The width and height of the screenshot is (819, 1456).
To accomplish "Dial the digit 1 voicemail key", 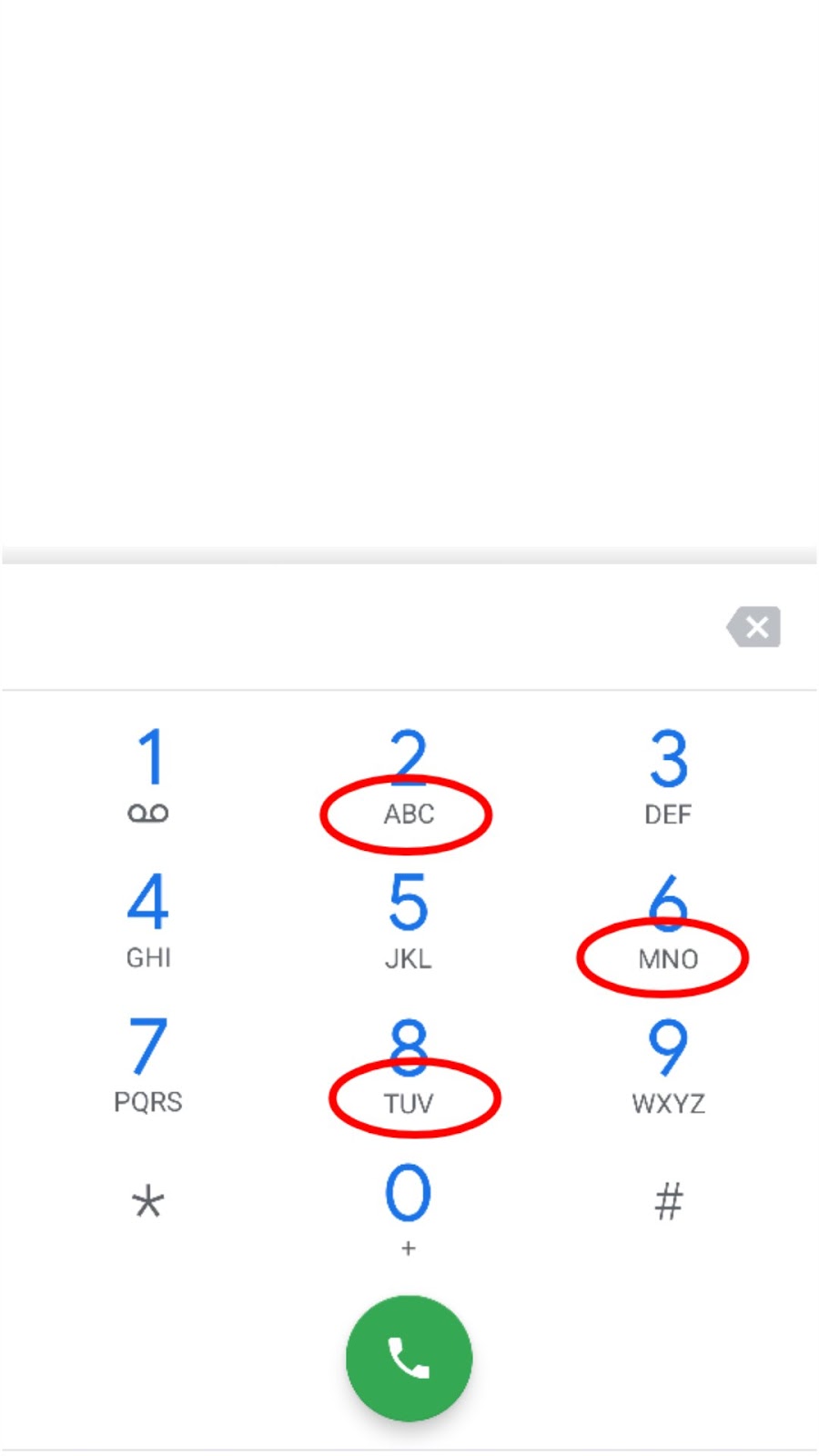I will point(148,775).
